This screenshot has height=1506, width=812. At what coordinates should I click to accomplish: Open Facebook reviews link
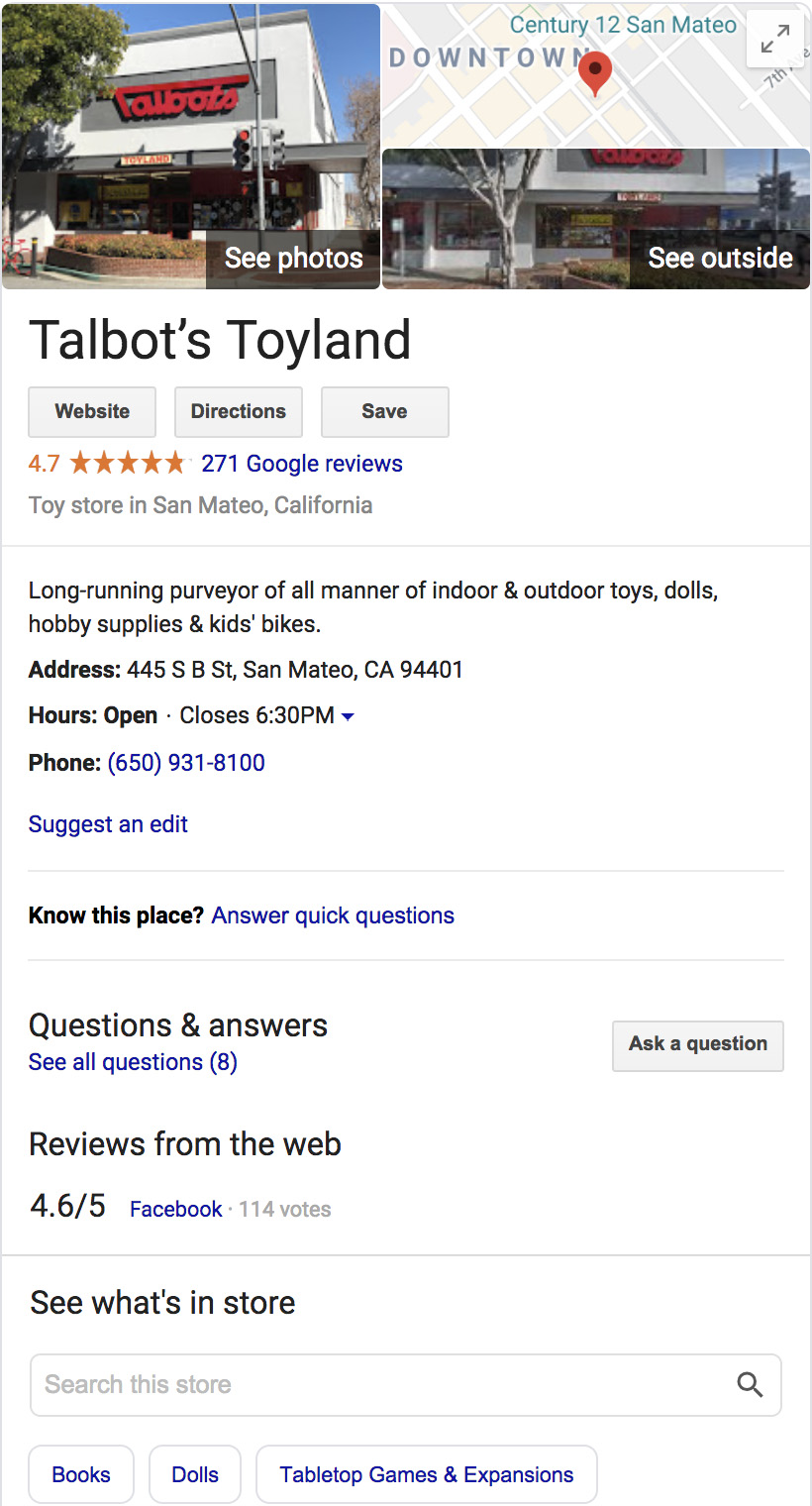[x=176, y=1209]
